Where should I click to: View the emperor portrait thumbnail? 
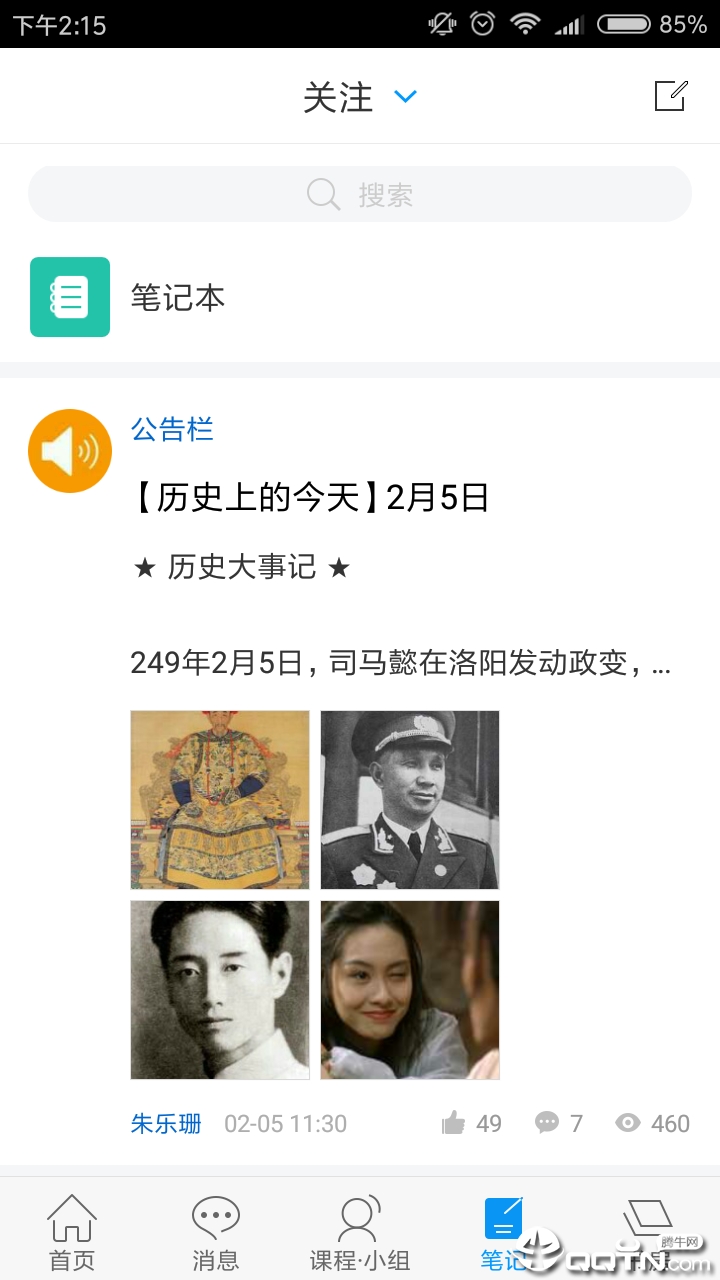click(219, 799)
